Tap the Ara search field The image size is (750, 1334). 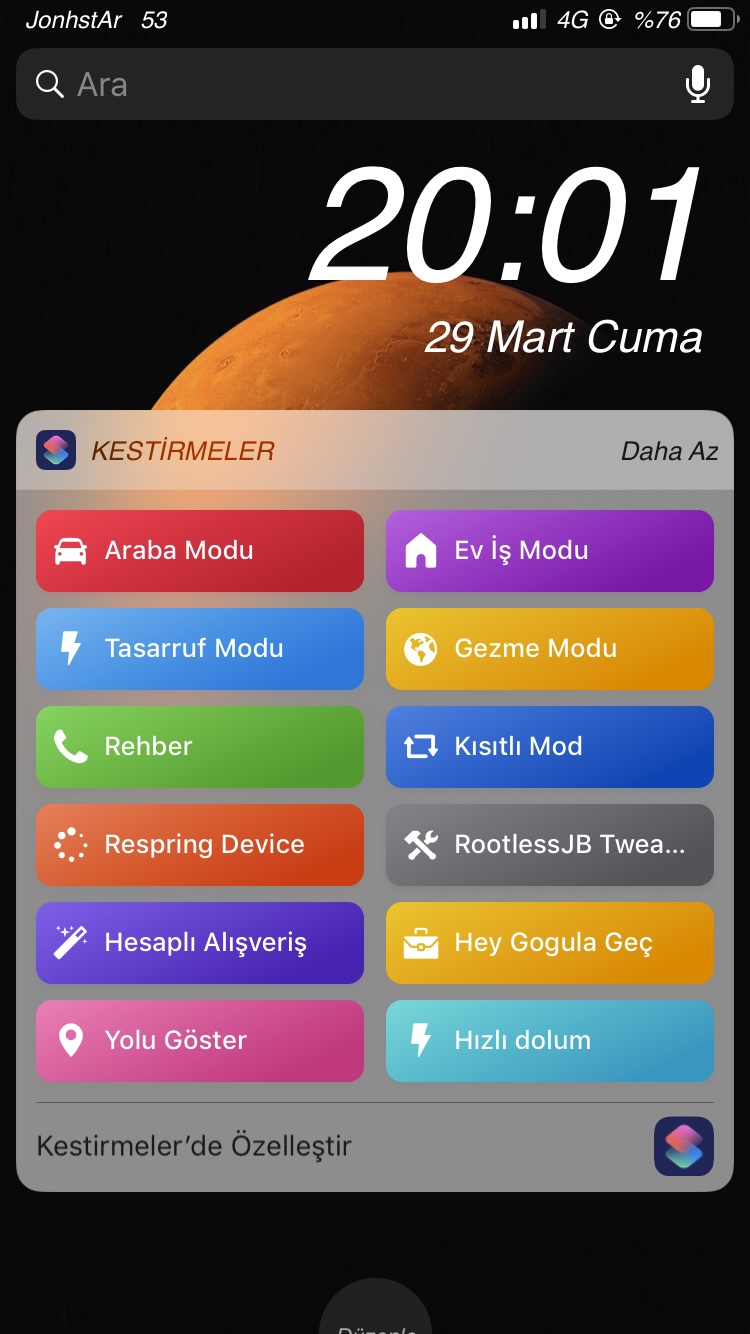(x=340, y=85)
